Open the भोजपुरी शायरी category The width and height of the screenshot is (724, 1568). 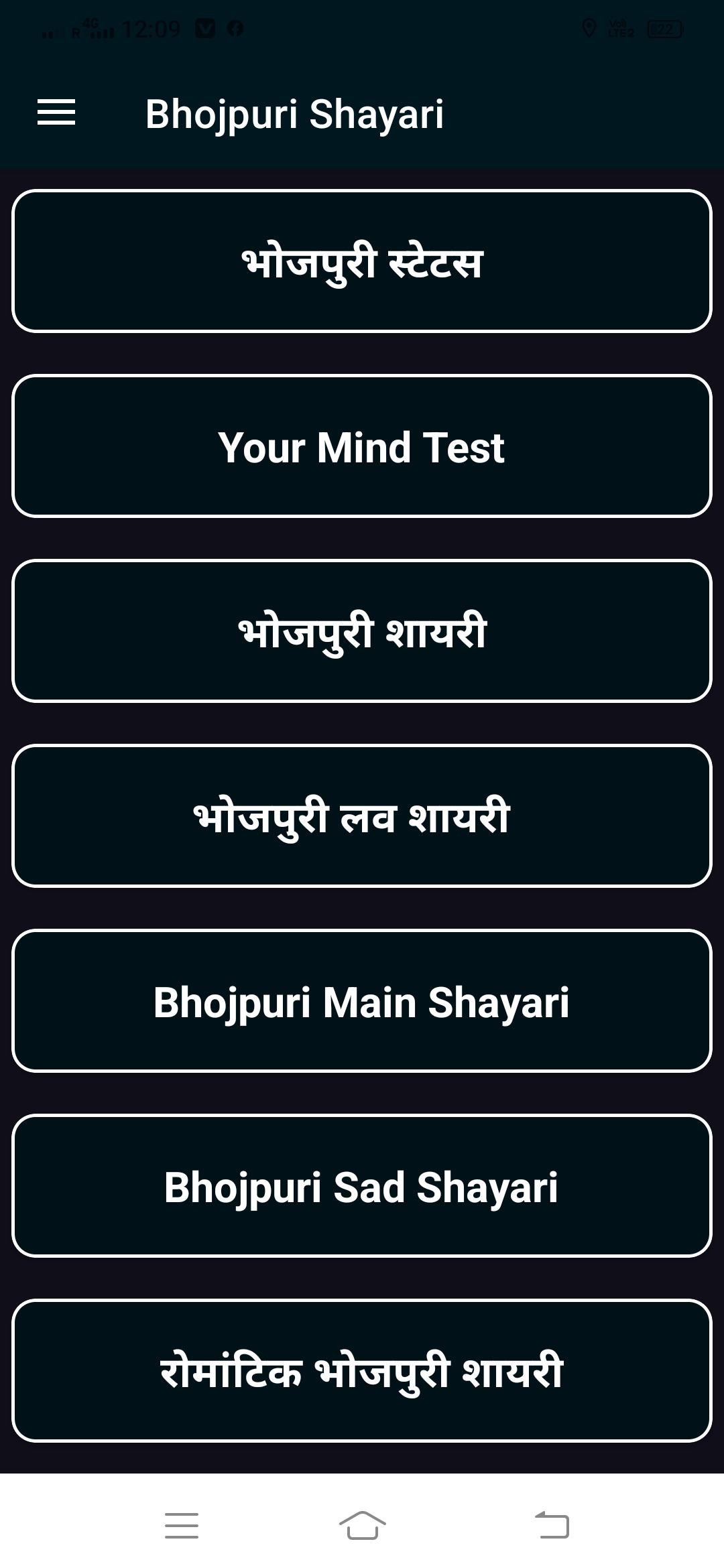tap(362, 631)
